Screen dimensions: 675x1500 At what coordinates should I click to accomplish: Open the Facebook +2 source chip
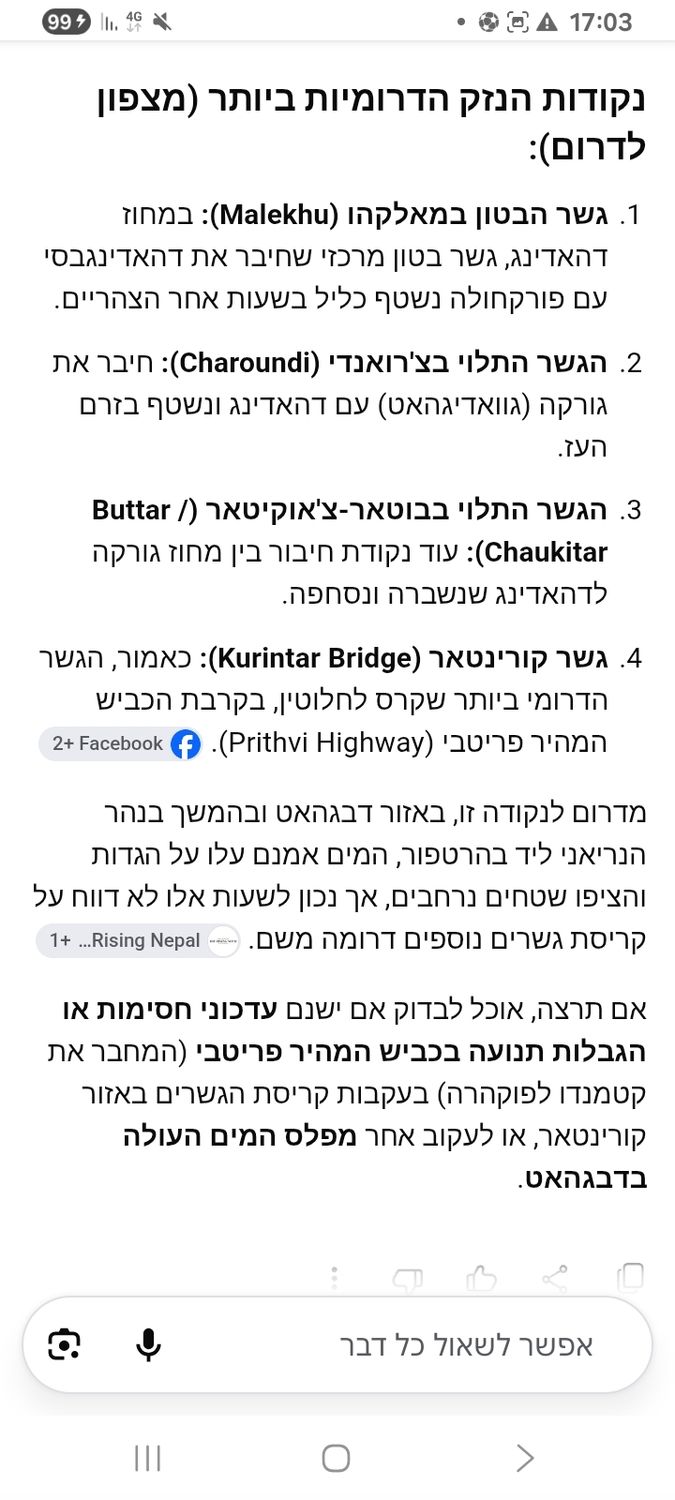[121, 744]
